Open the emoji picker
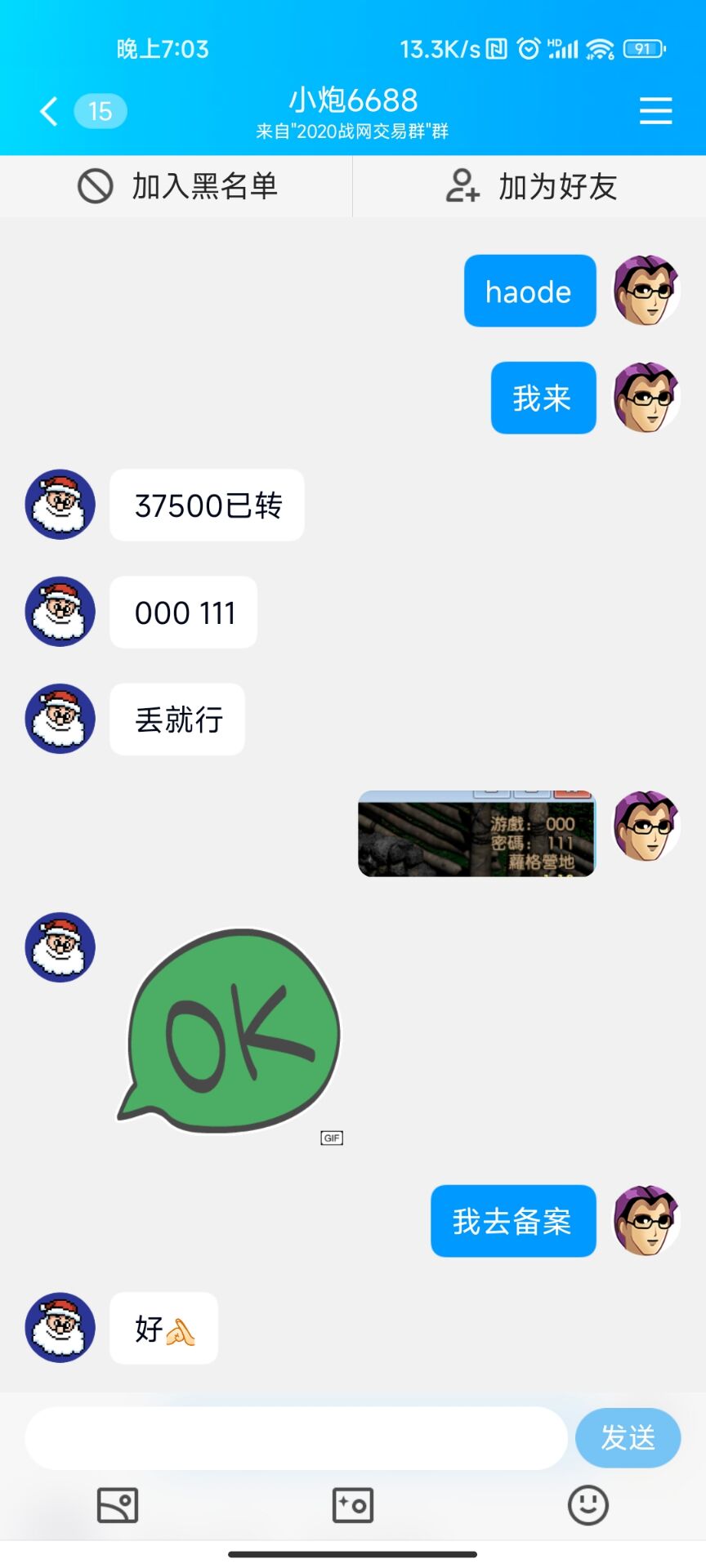This screenshot has width=706, height=1568. [588, 1504]
